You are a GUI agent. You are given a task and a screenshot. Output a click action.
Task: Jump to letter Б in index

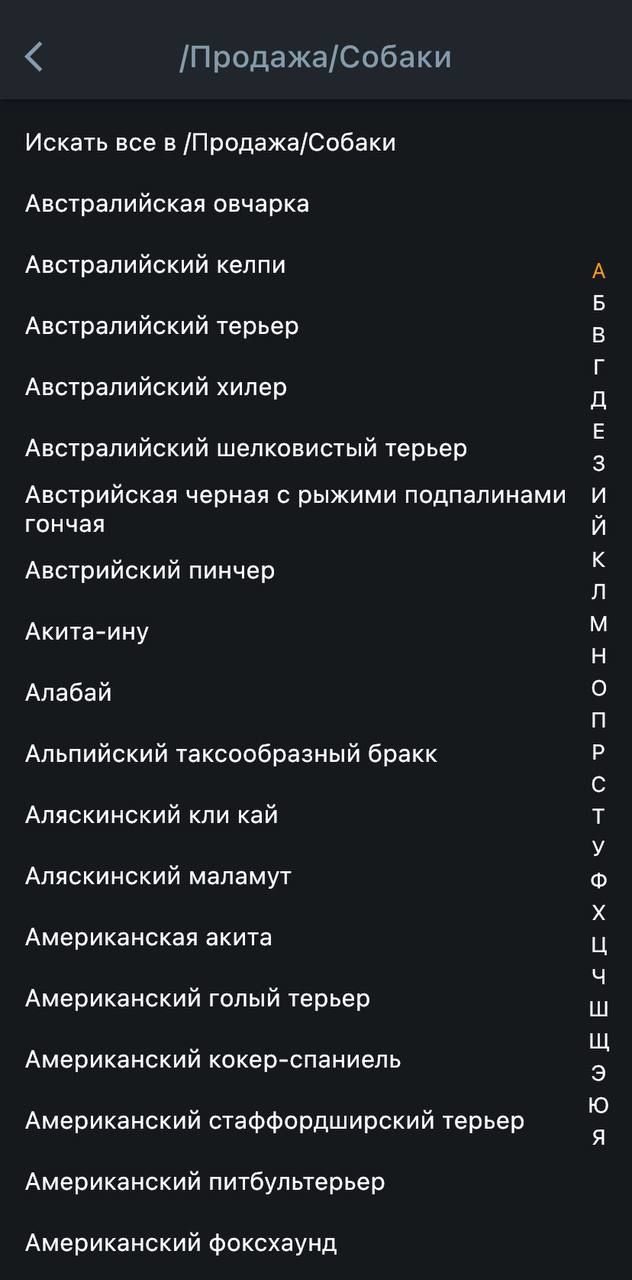pyautogui.click(x=598, y=303)
